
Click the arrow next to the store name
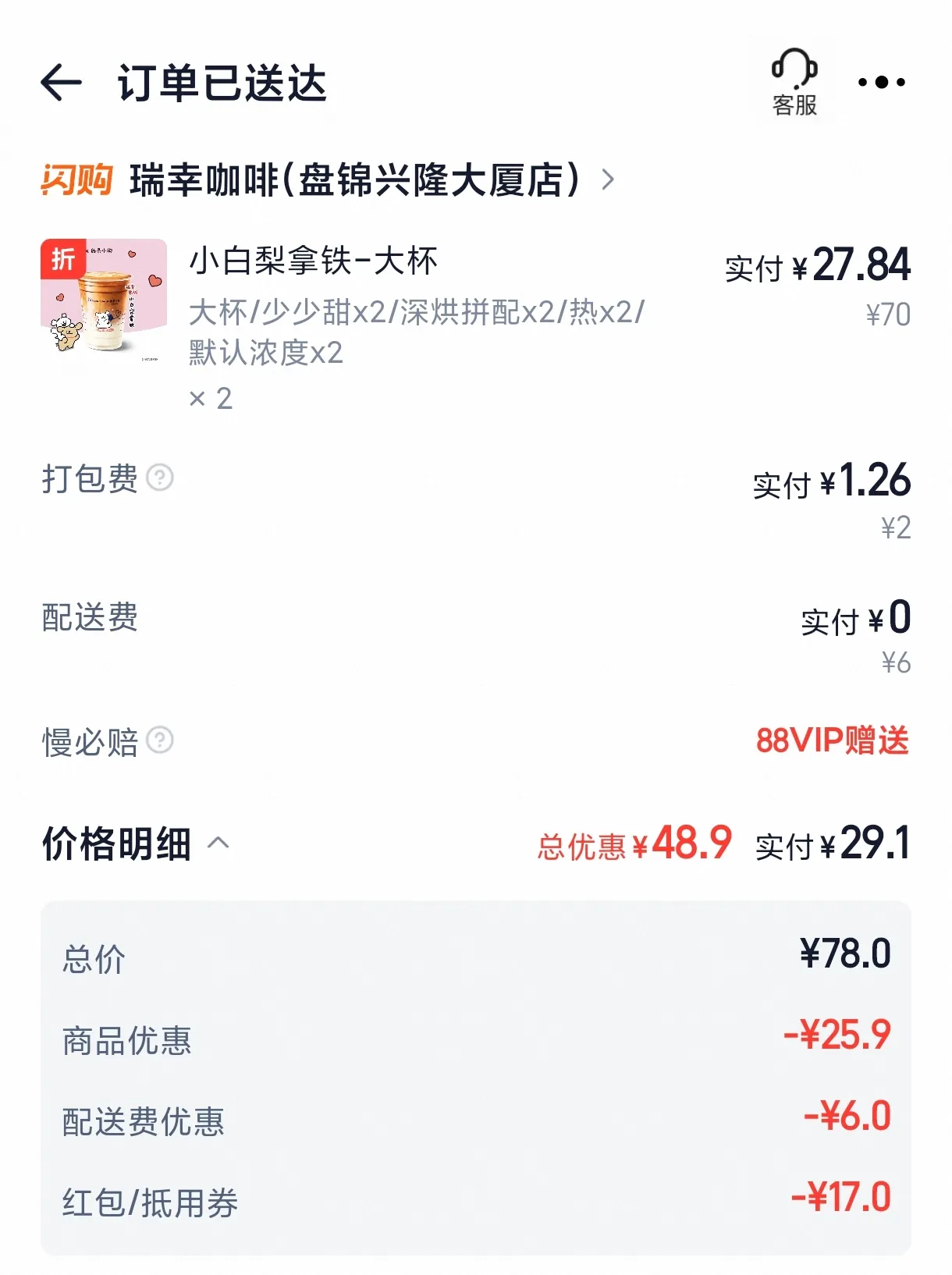(608, 182)
